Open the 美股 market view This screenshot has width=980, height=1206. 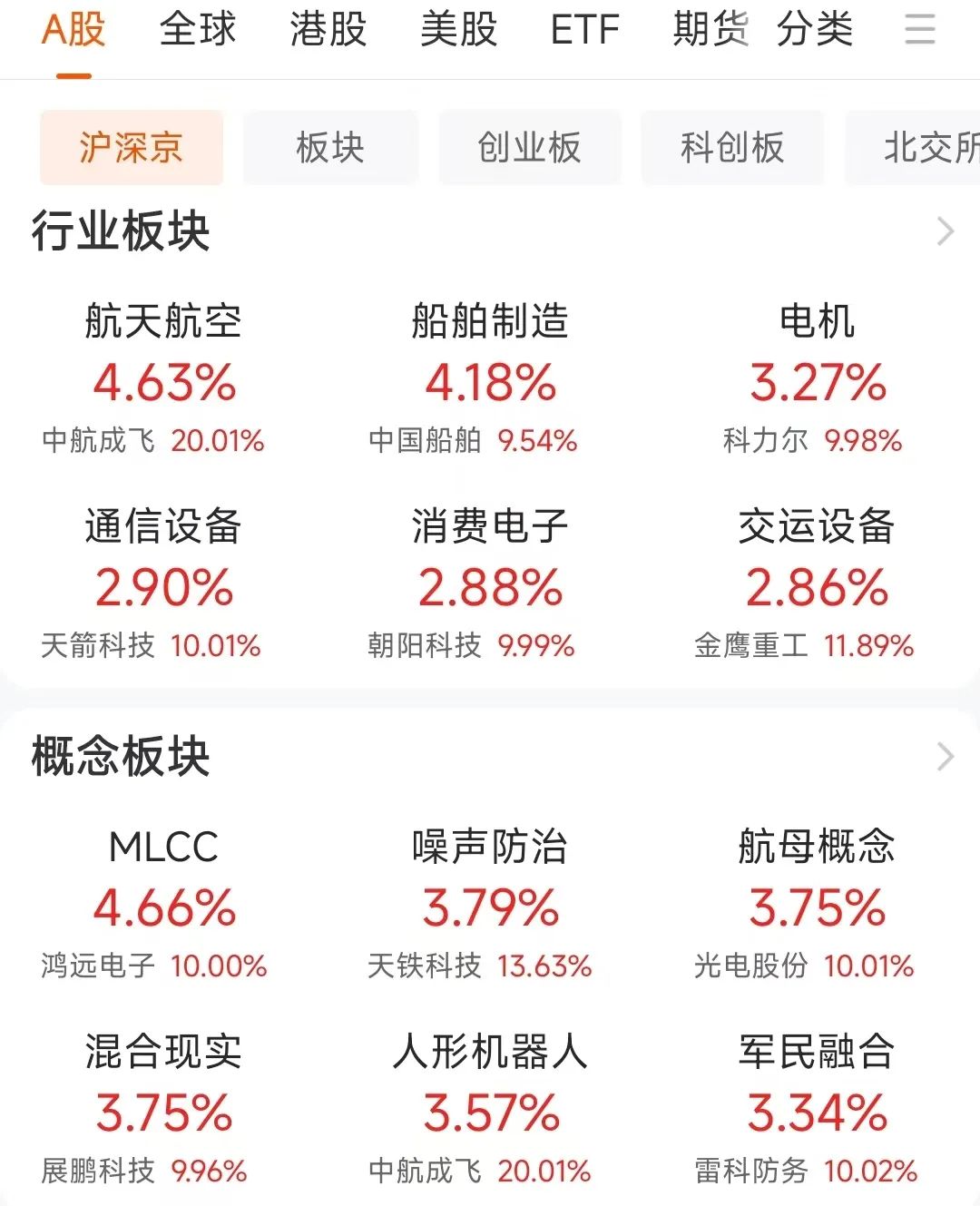[x=458, y=30]
